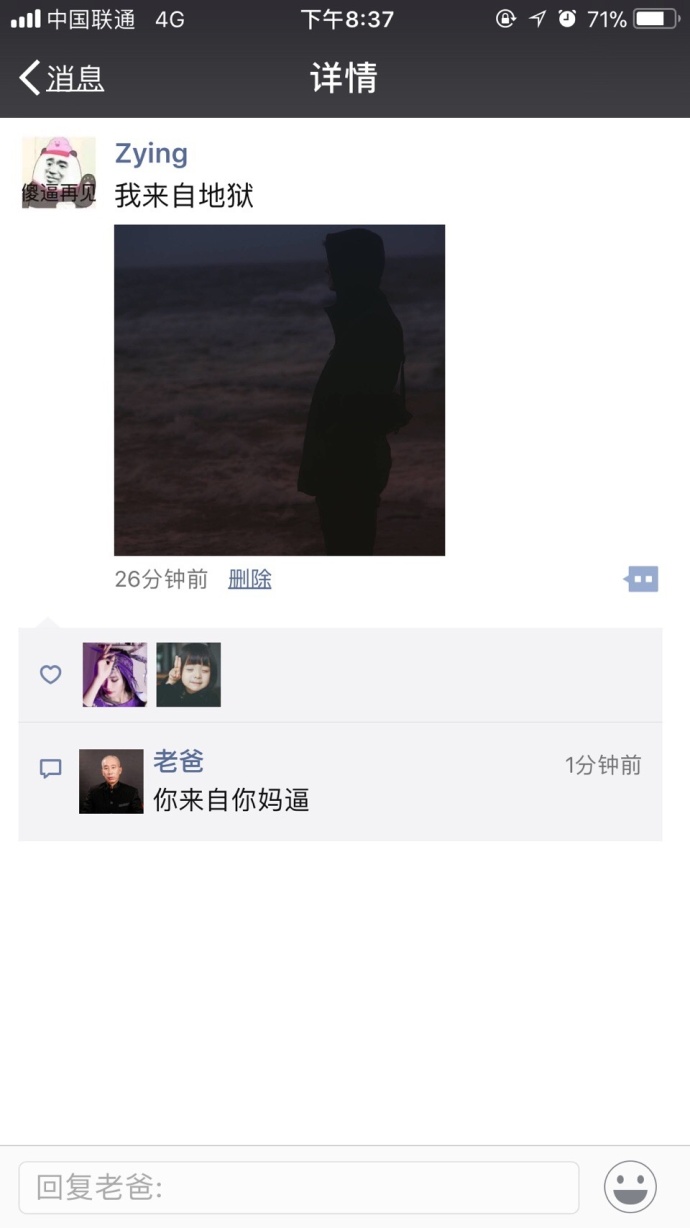
Task: Open the short-haired girl liker's avatar
Action: 189,675
